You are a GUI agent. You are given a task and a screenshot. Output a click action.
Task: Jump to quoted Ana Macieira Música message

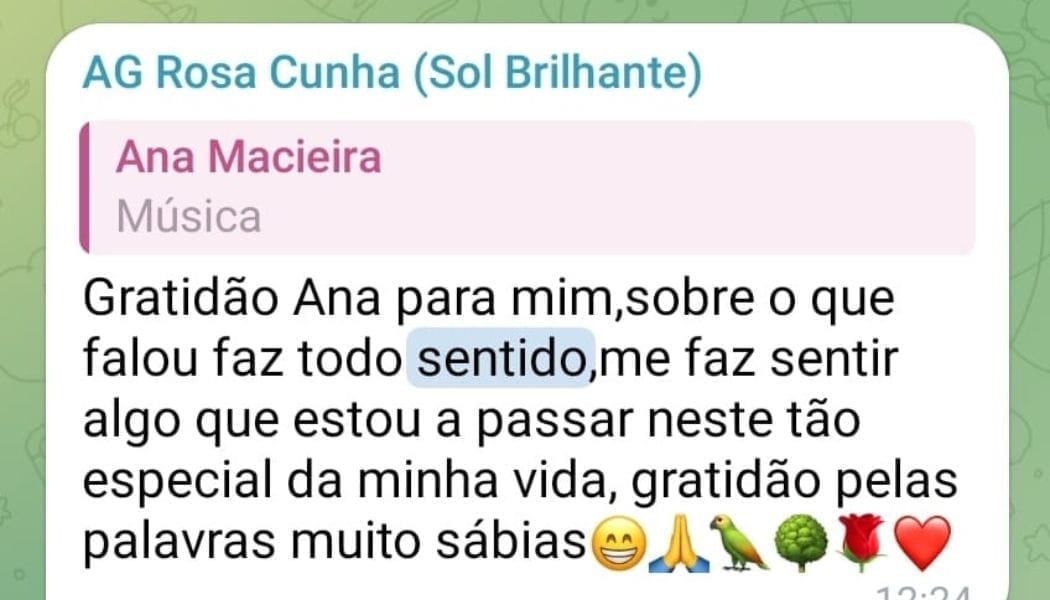pyautogui.click(x=527, y=188)
